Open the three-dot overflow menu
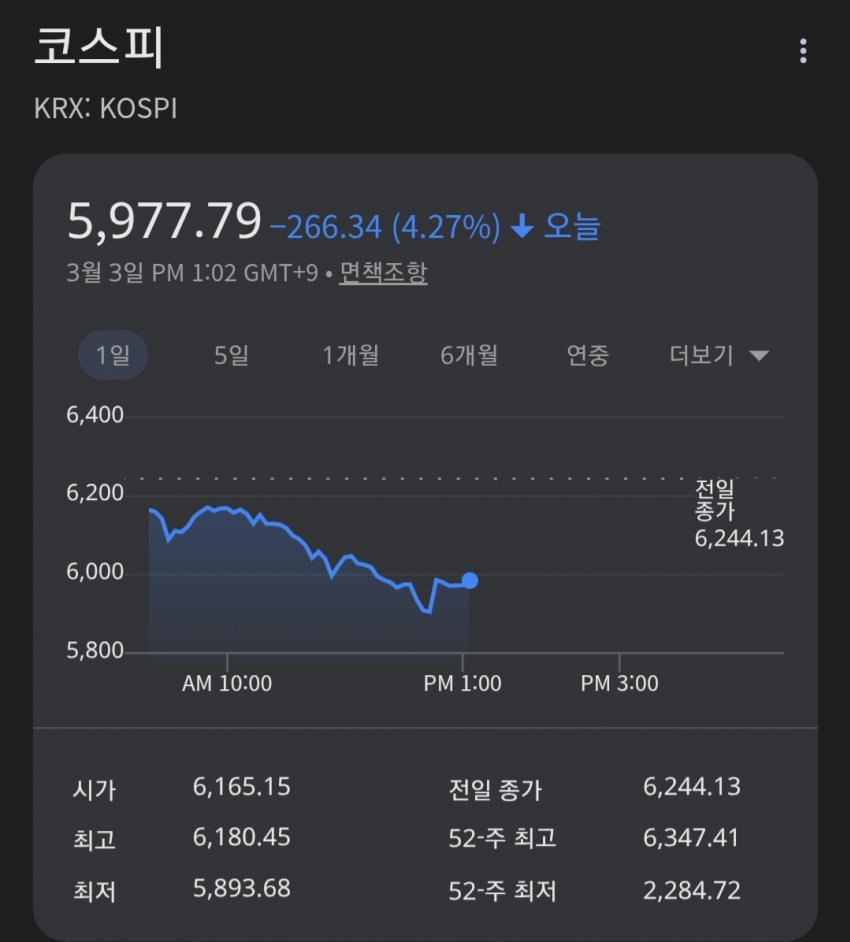850x942 pixels. tap(803, 51)
